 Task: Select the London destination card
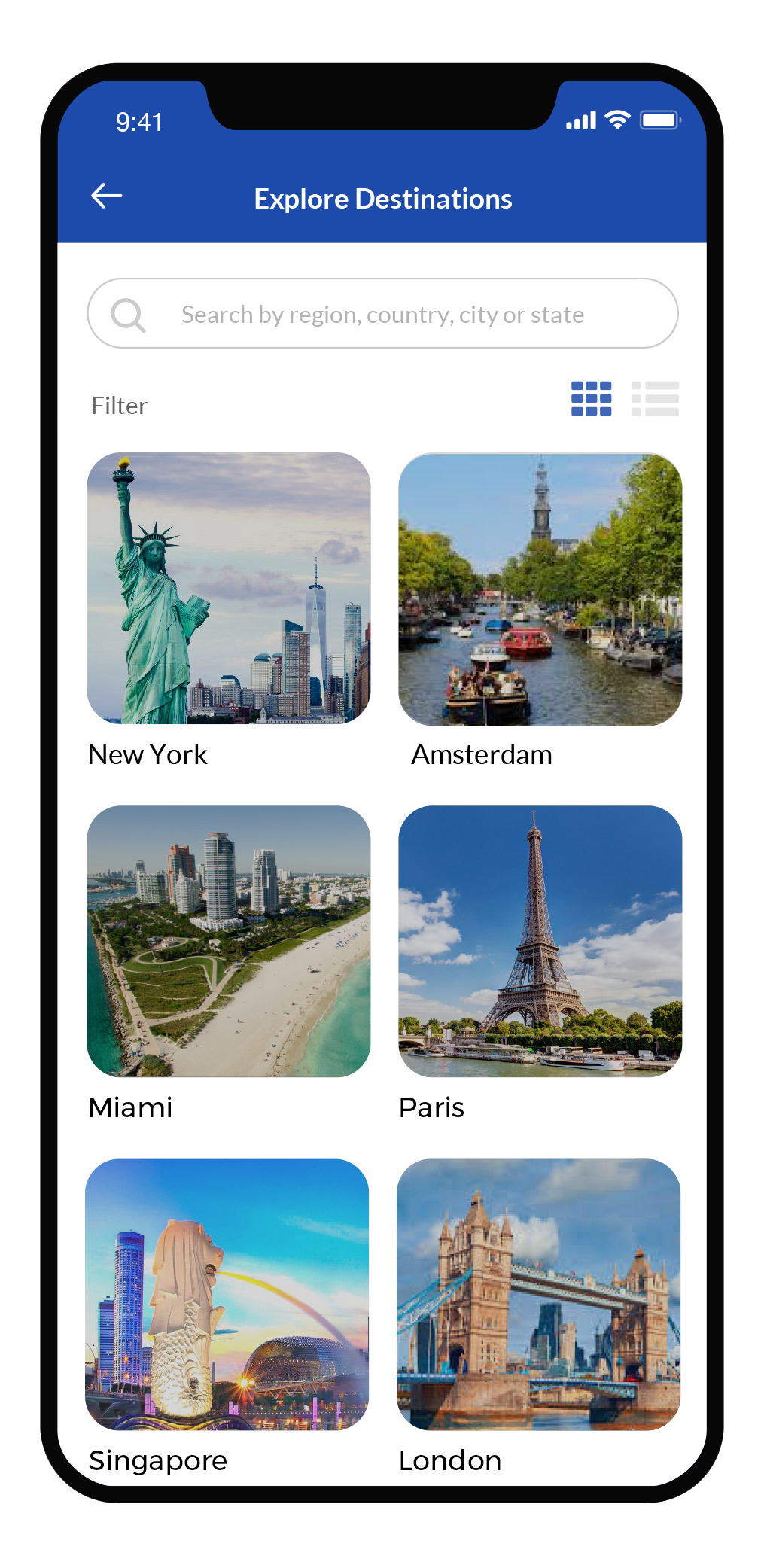pyautogui.click(x=538, y=1294)
